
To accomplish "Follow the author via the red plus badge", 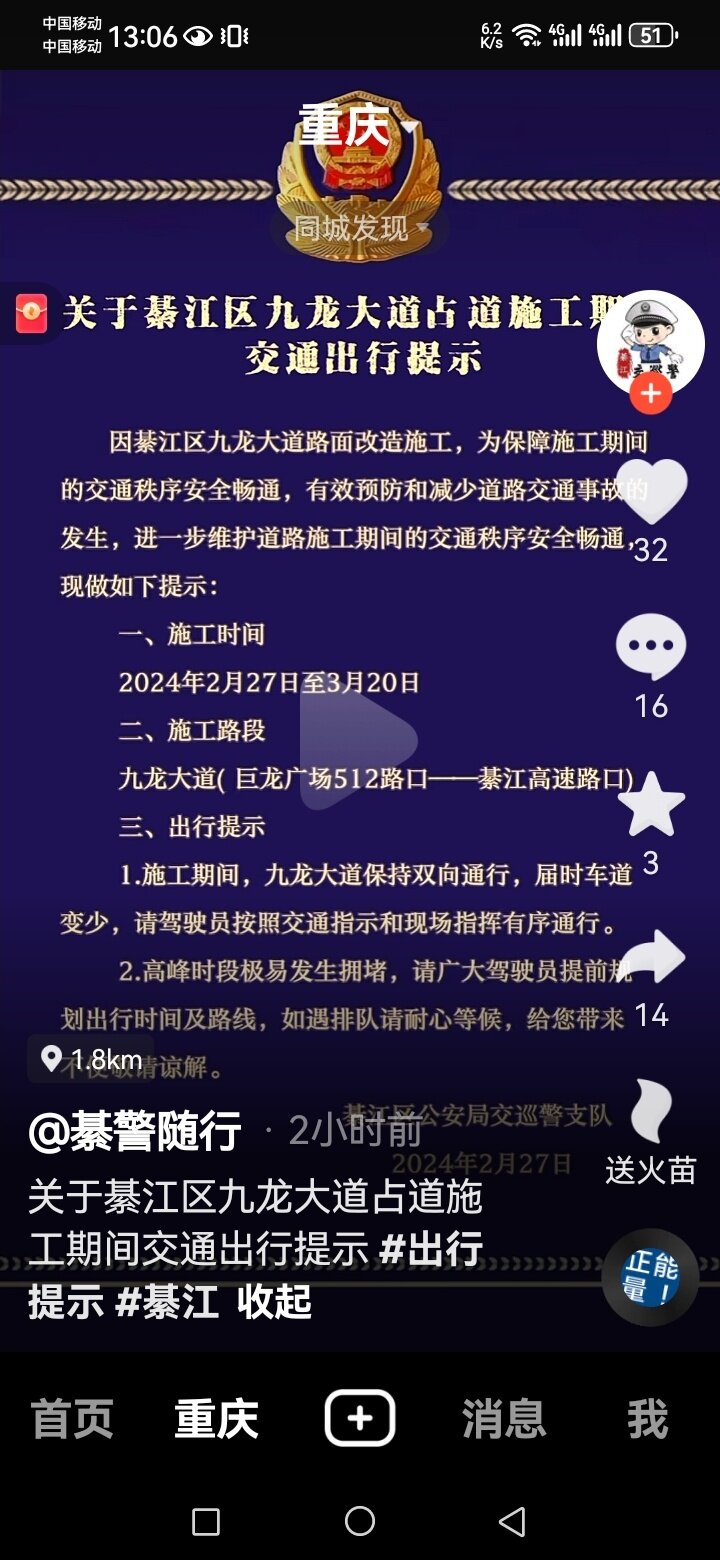I will [x=651, y=394].
